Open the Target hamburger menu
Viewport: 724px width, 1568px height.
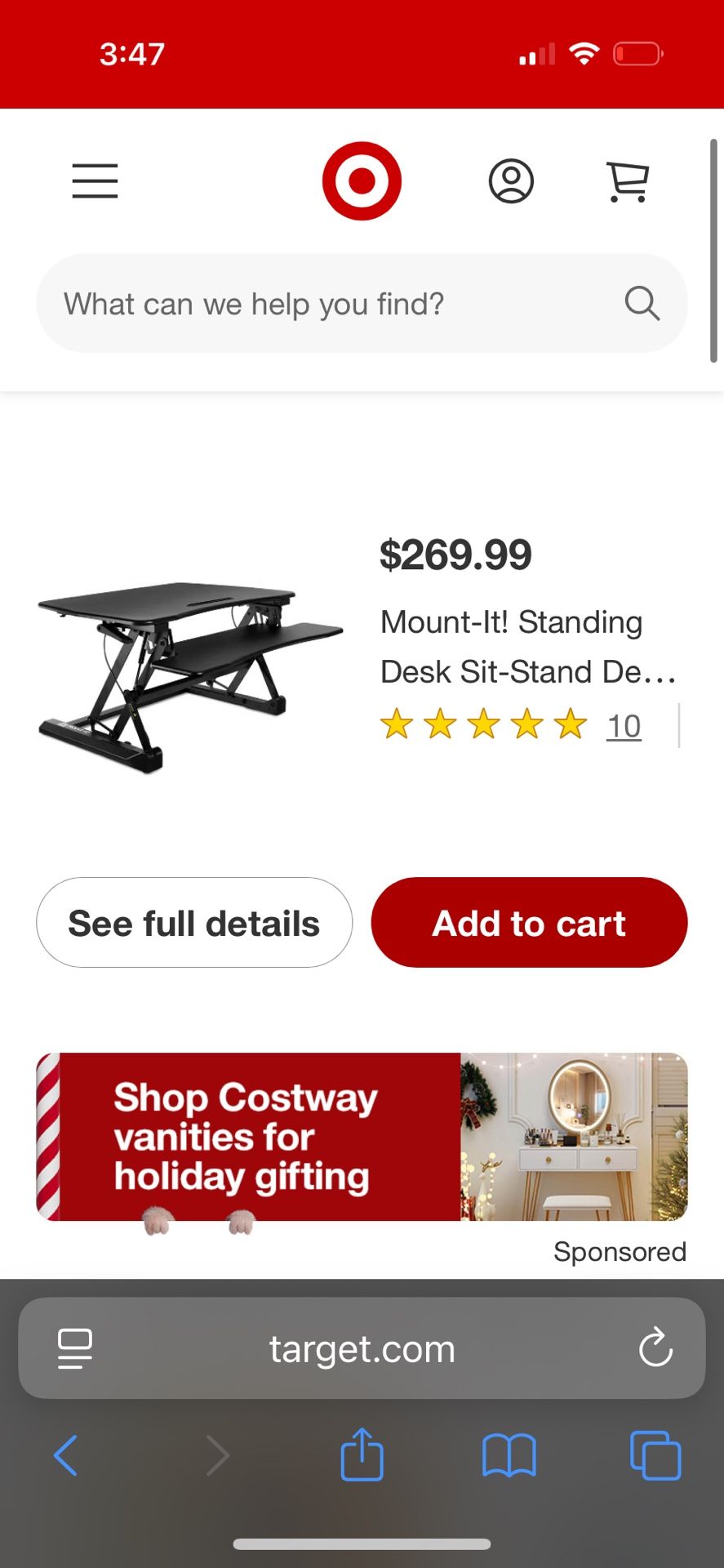tap(95, 181)
